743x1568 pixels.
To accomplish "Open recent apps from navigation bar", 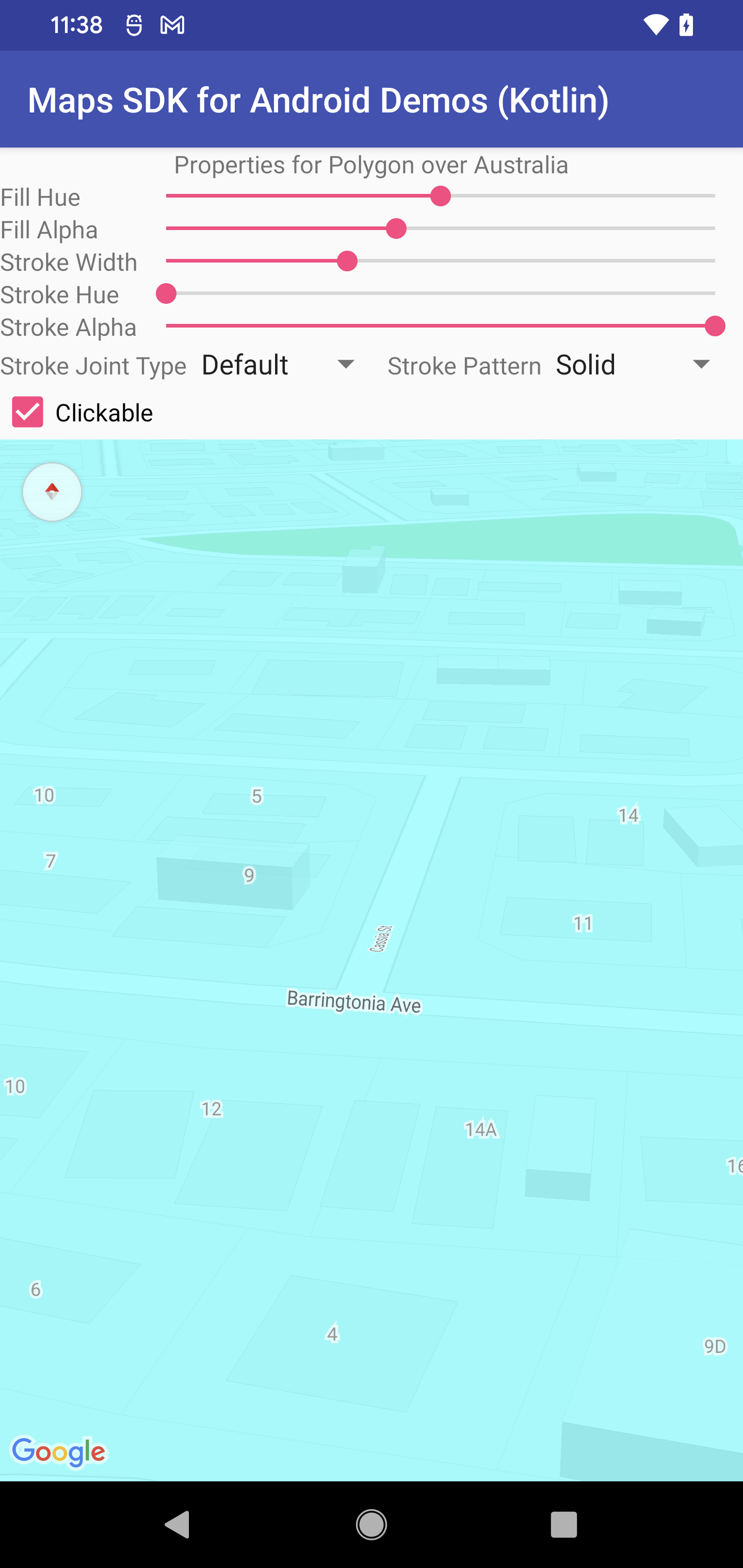I will (x=563, y=1525).
